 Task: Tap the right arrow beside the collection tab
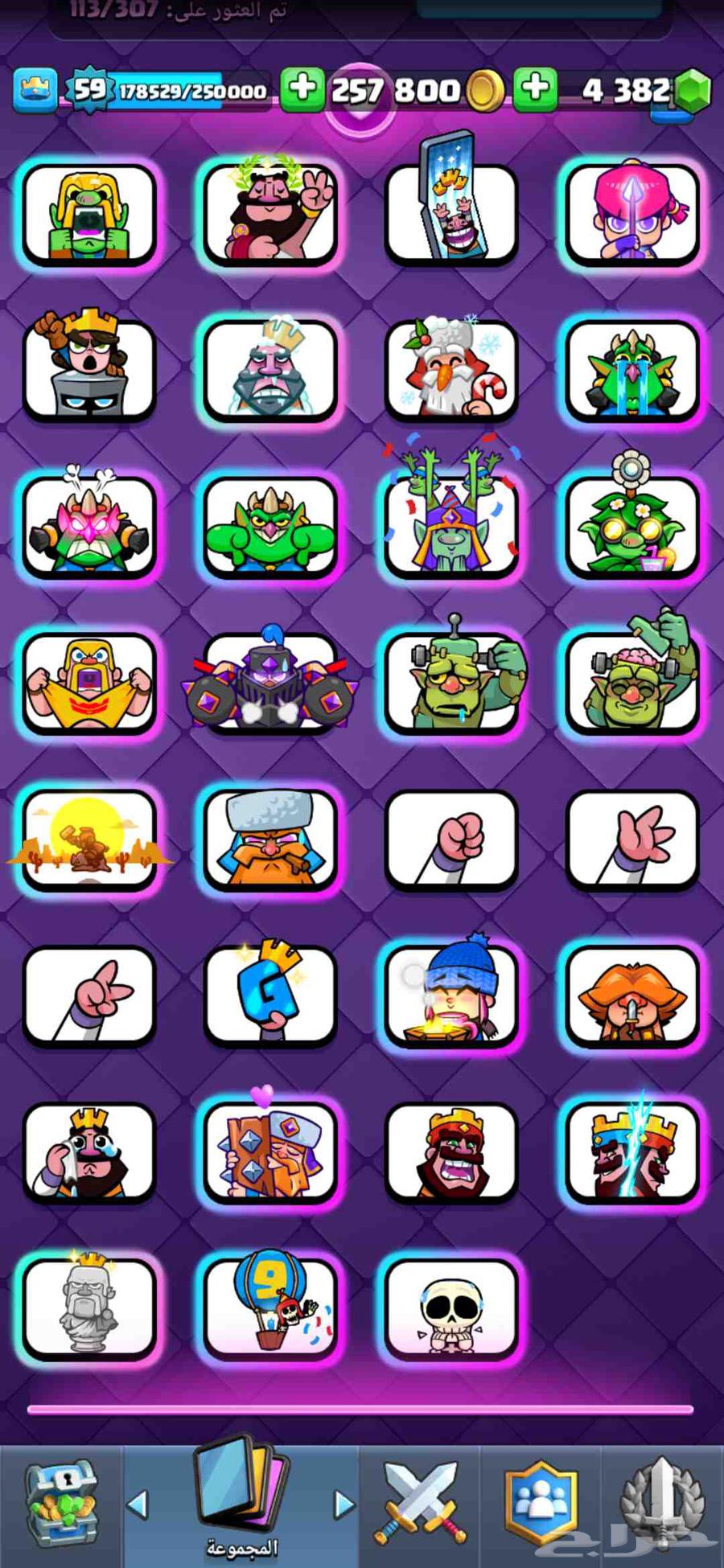click(x=344, y=1504)
